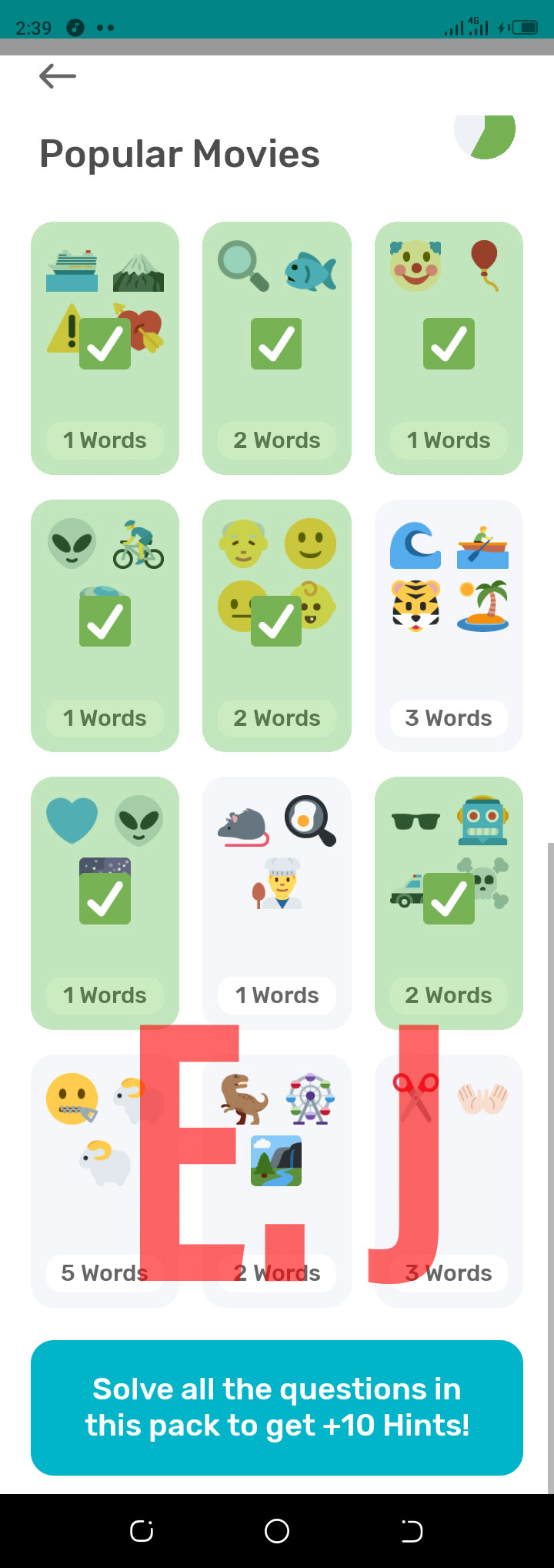
Task: Tap the system home button
Action: tap(277, 1531)
